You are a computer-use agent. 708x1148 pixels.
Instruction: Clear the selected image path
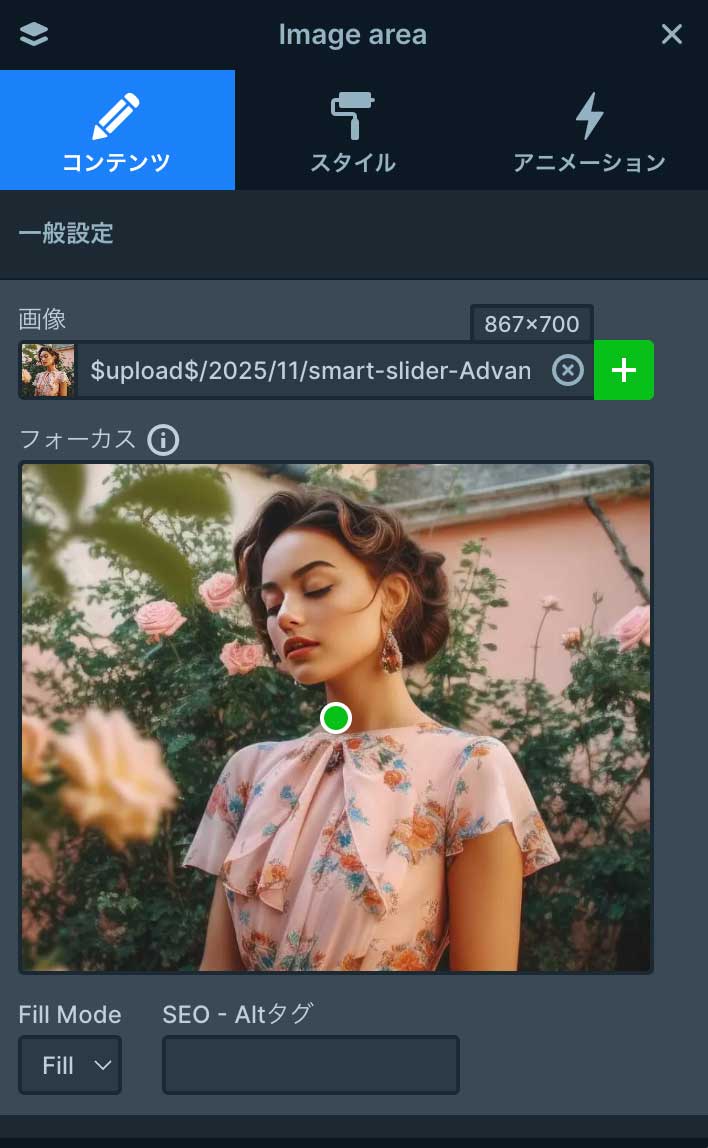[x=567, y=371]
